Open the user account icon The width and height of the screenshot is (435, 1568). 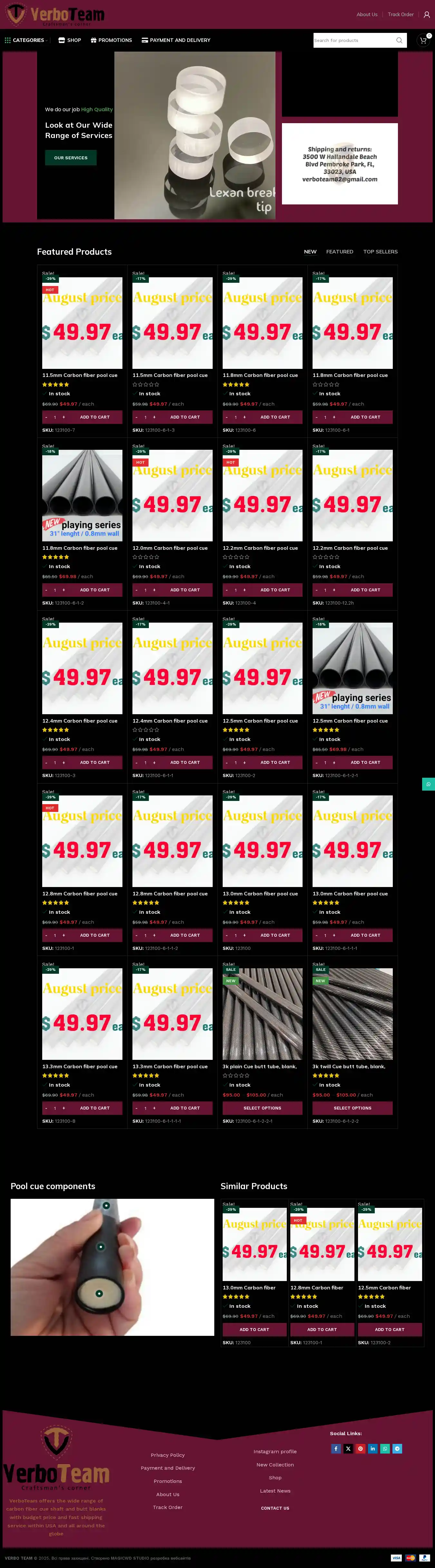point(427,15)
